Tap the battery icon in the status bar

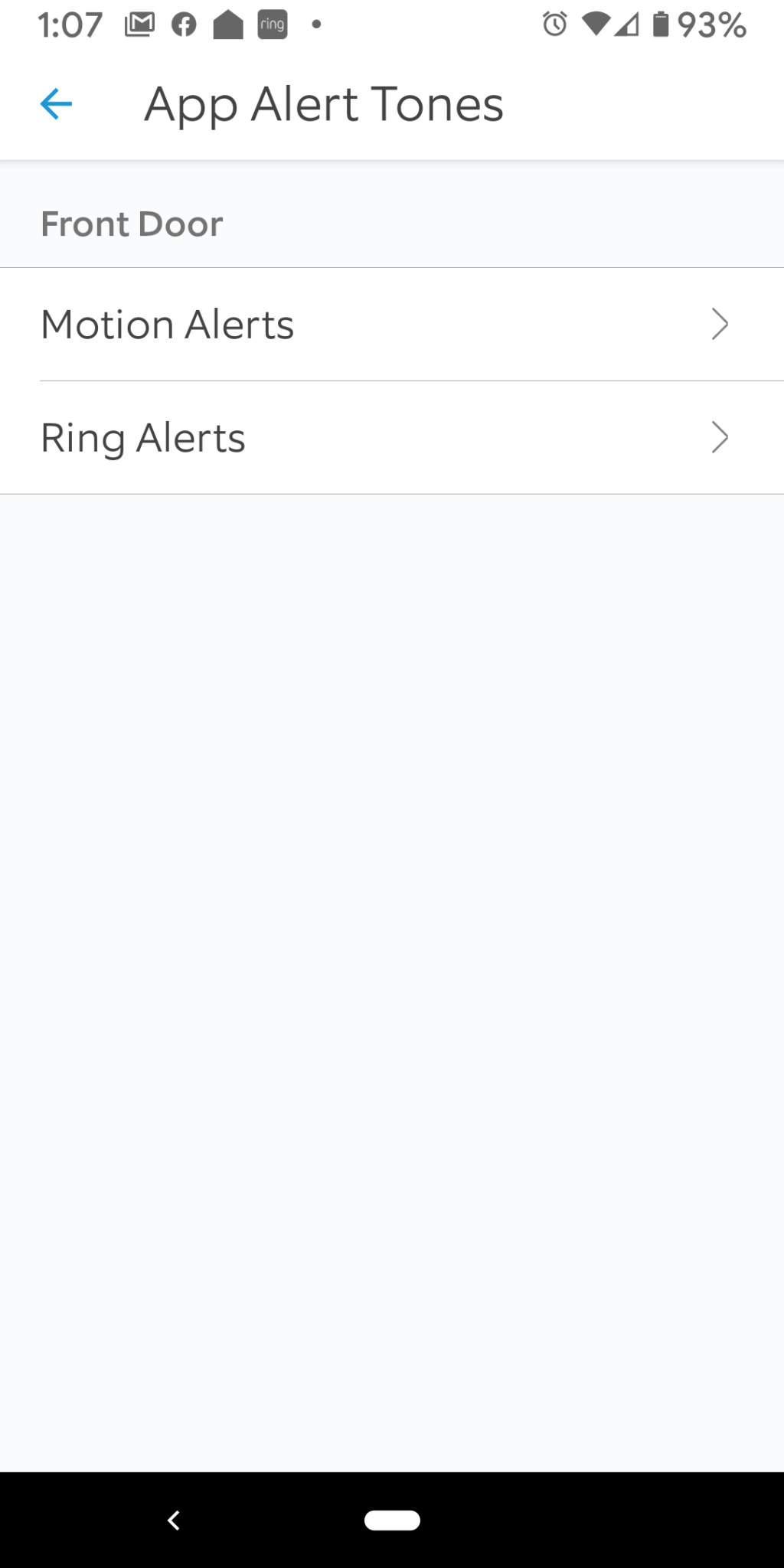click(x=660, y=24)
